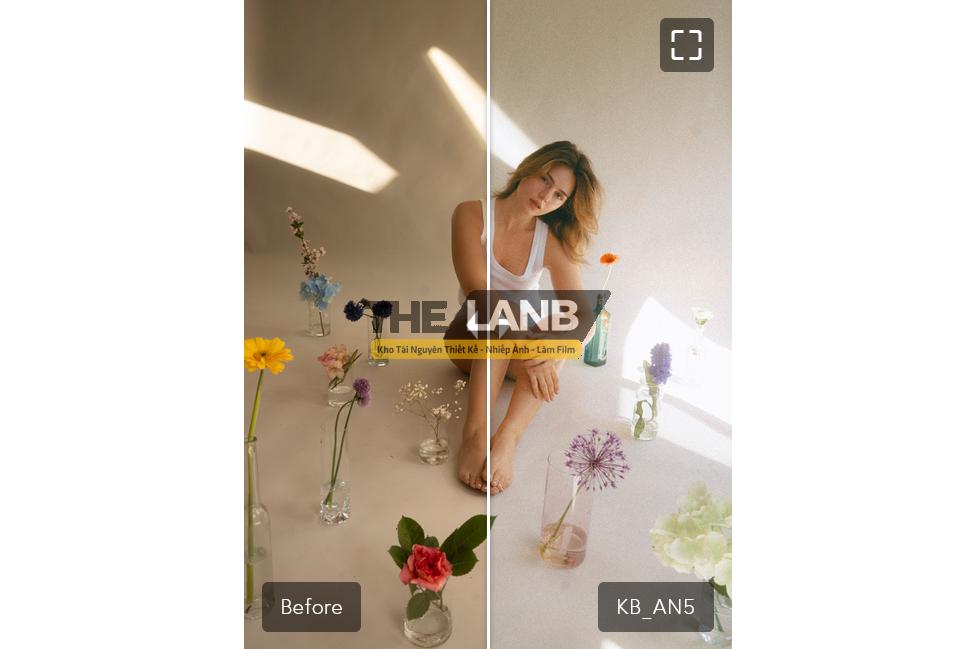Tap the before/after comparison slider handle
The height and width of the screenshot is (649, 975).
point(488,325)
